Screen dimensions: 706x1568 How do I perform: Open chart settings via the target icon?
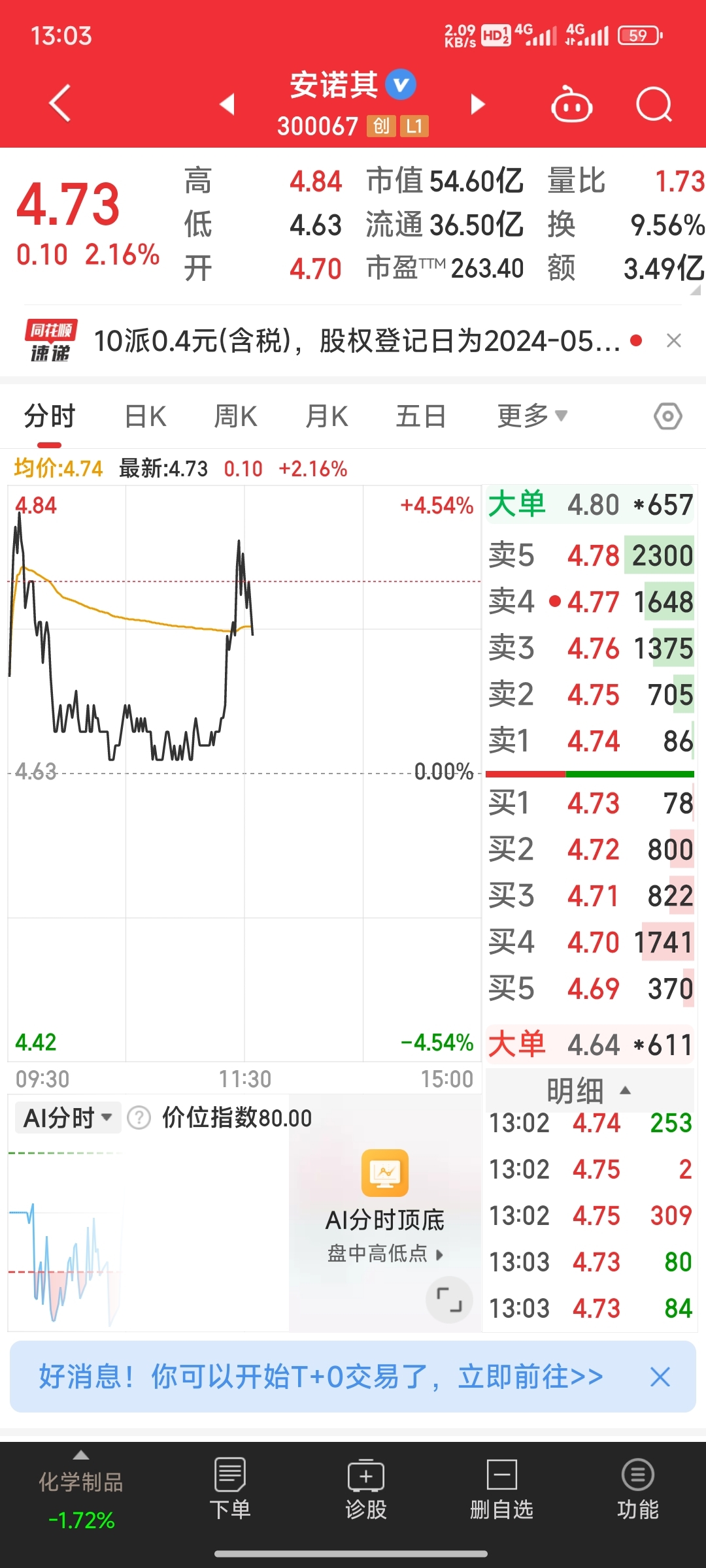(x=667, y=416)
